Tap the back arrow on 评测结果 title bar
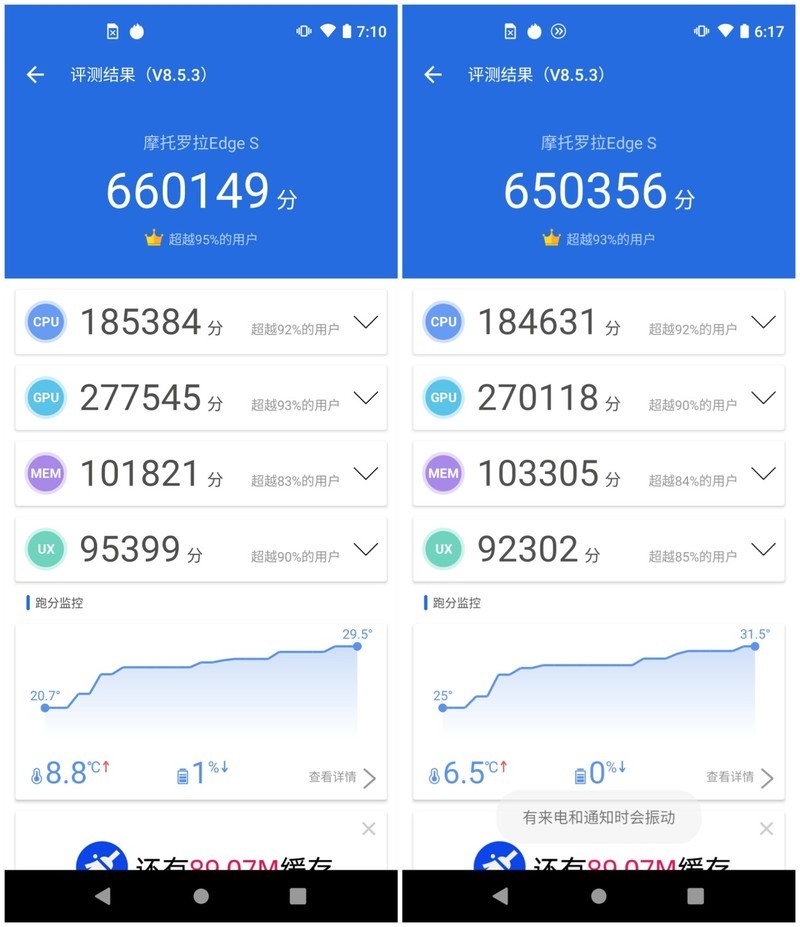 point(35,74)
